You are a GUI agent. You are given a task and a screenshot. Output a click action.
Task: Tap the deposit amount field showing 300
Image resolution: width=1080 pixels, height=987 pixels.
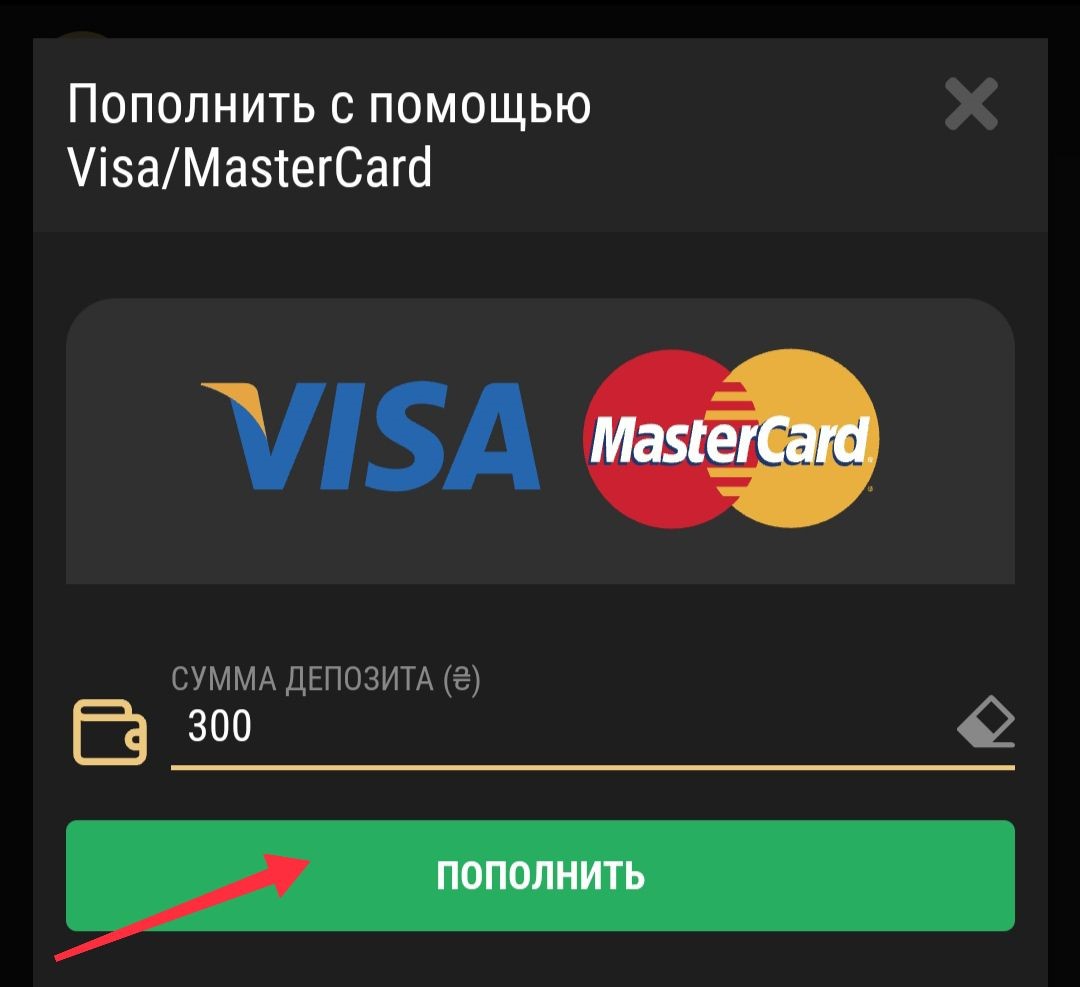click(x=560, y=727)
